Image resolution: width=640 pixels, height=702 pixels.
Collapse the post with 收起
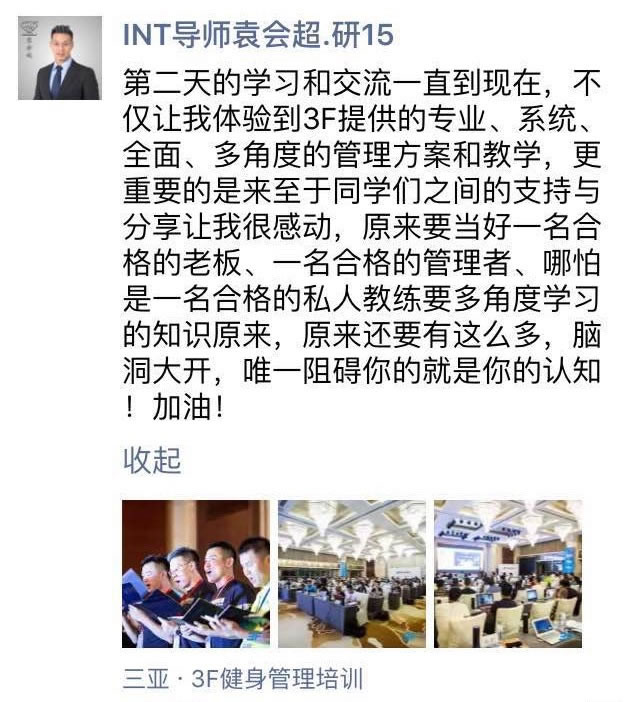pos(151,460)
